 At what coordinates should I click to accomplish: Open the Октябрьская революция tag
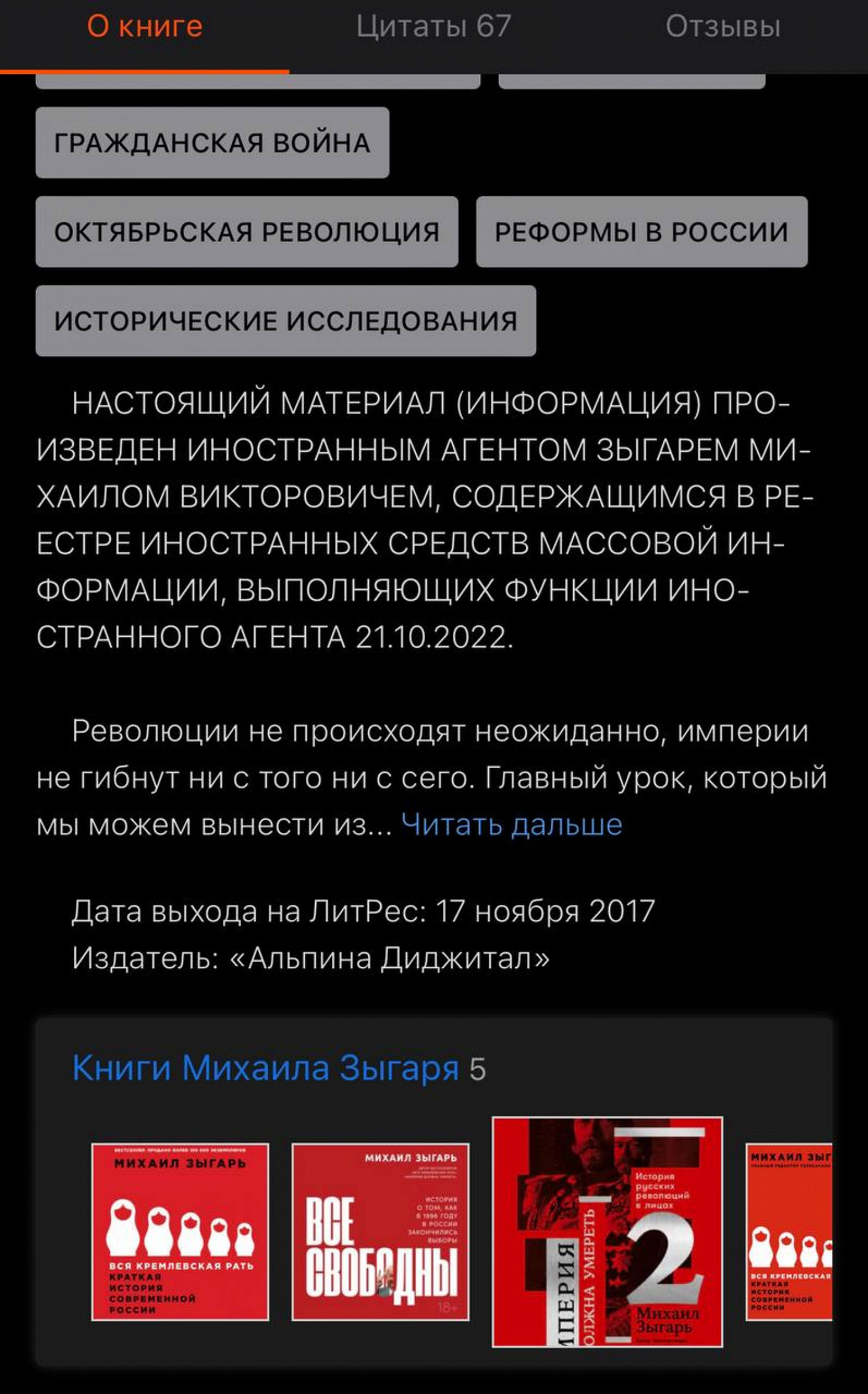tap(247, 232)
